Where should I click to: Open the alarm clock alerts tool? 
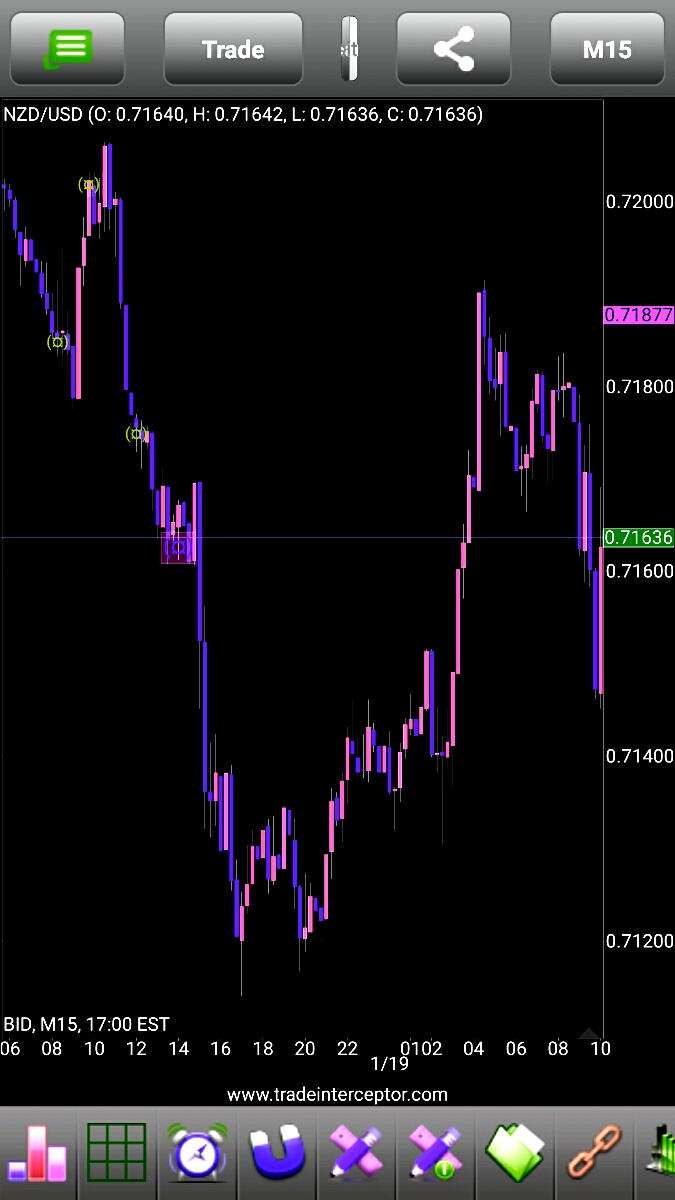(x=198, y=1153)
